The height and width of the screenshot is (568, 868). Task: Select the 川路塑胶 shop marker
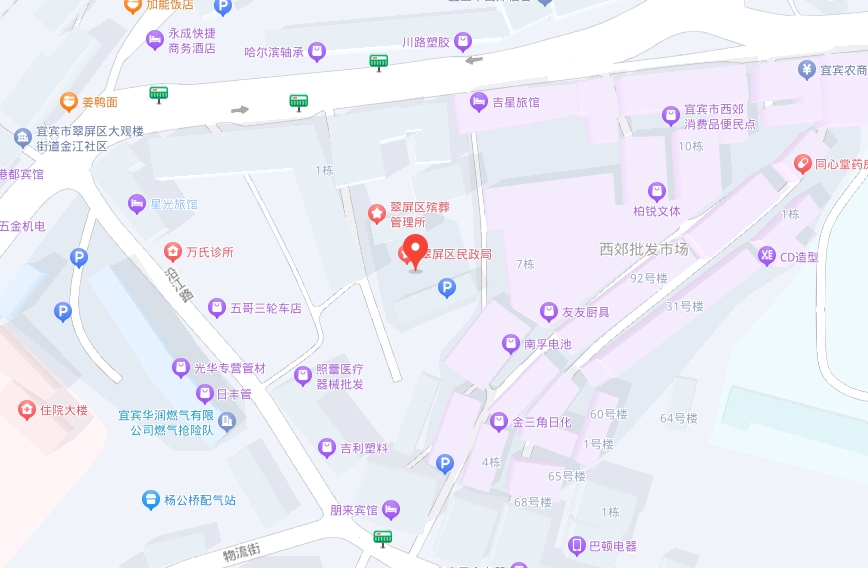[x=462, y=42]
